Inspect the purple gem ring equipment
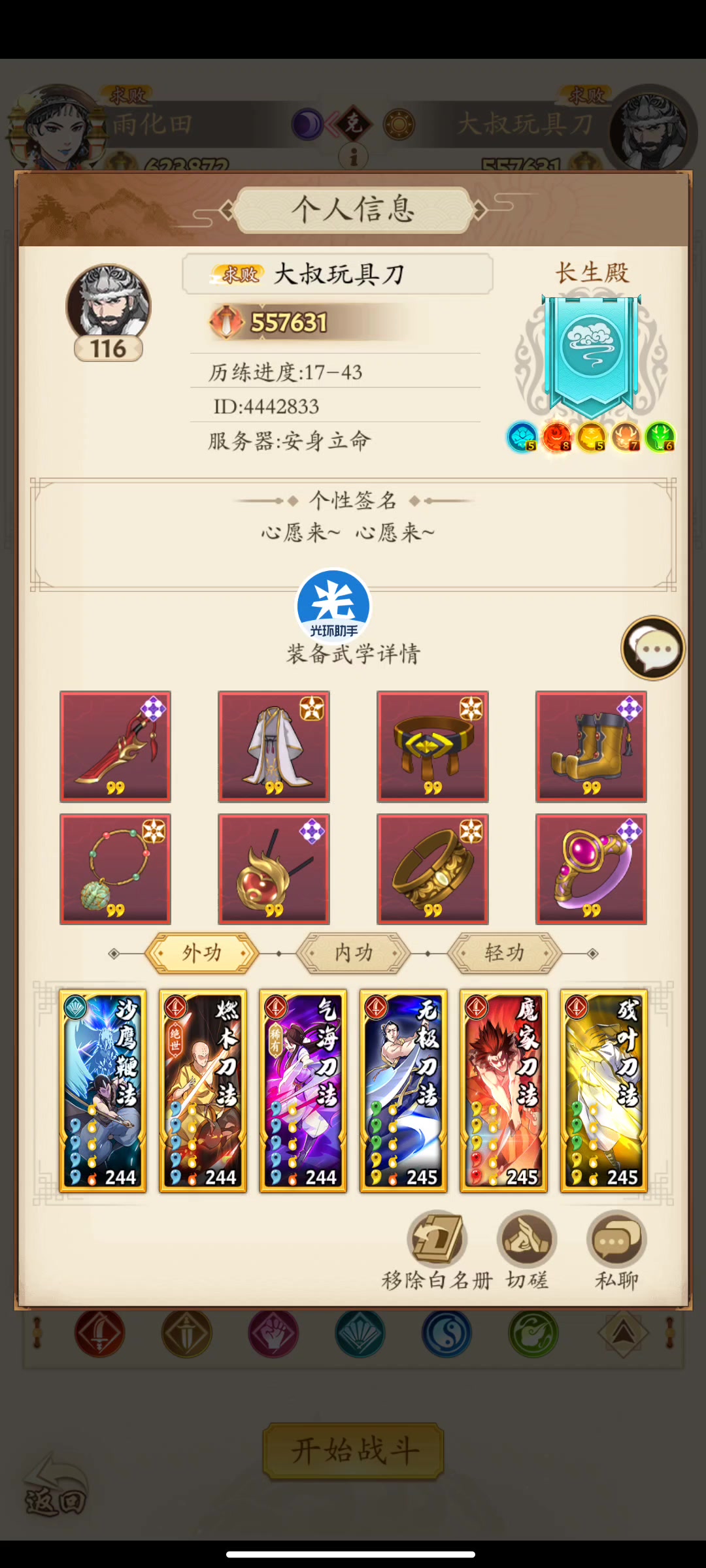 point(591,869)
